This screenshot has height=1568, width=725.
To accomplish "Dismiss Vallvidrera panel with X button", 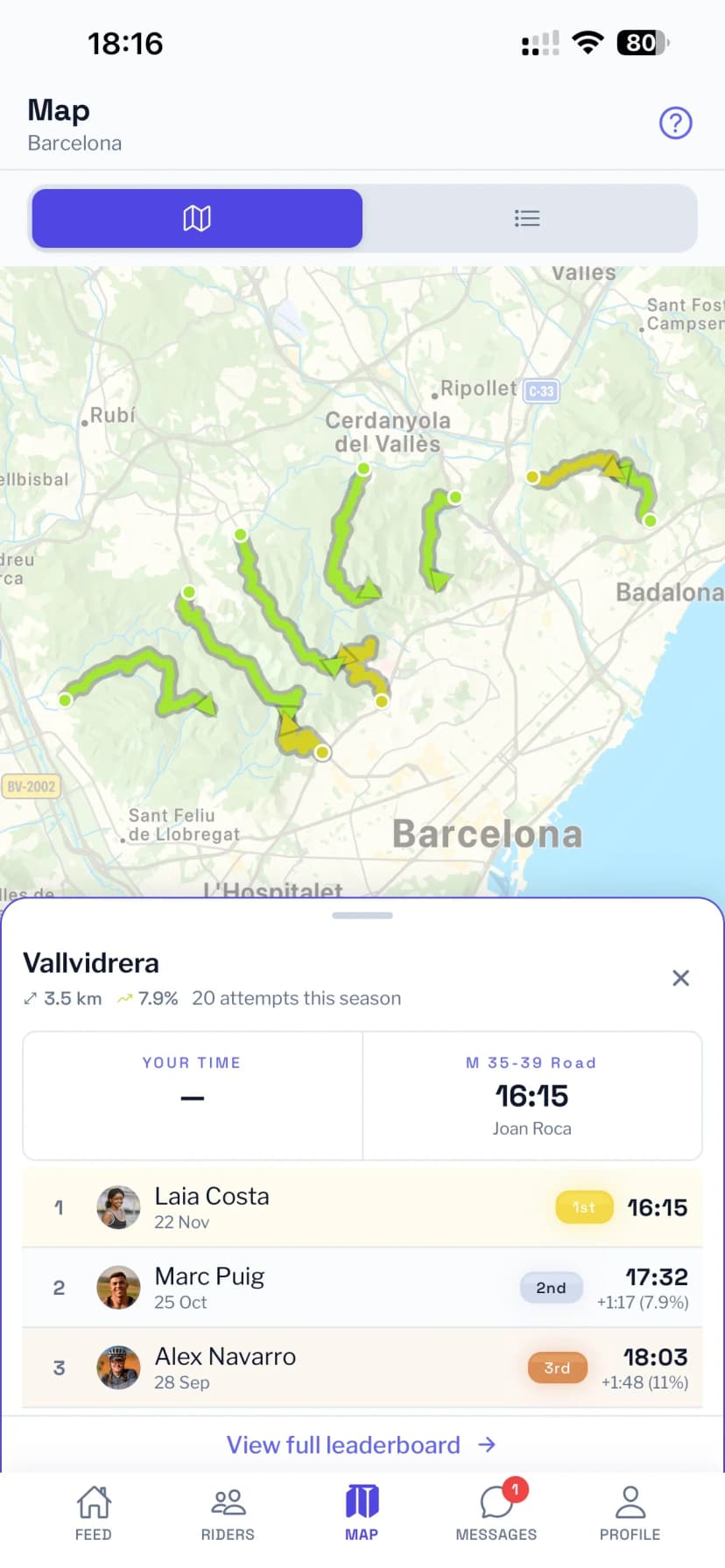I will coord(680,978).
